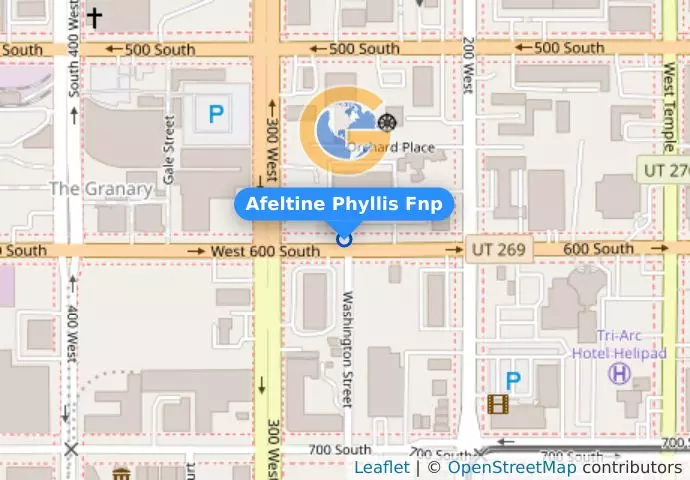Open the Leaflet attribution link
The height and width of the screenshot is (480, 690).
tap(381, 467)
